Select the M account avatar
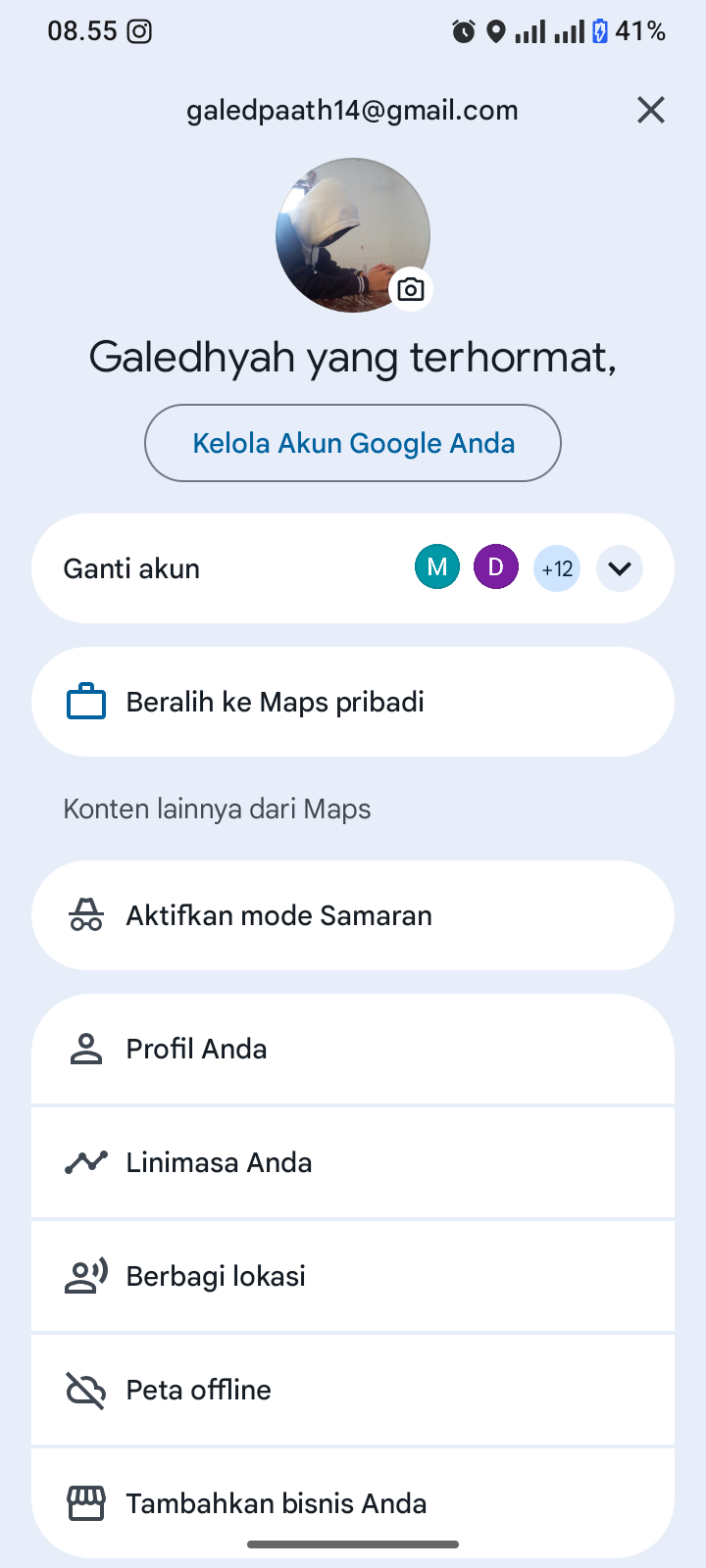This screenshot has width=706, height=1568. point(437,568)
